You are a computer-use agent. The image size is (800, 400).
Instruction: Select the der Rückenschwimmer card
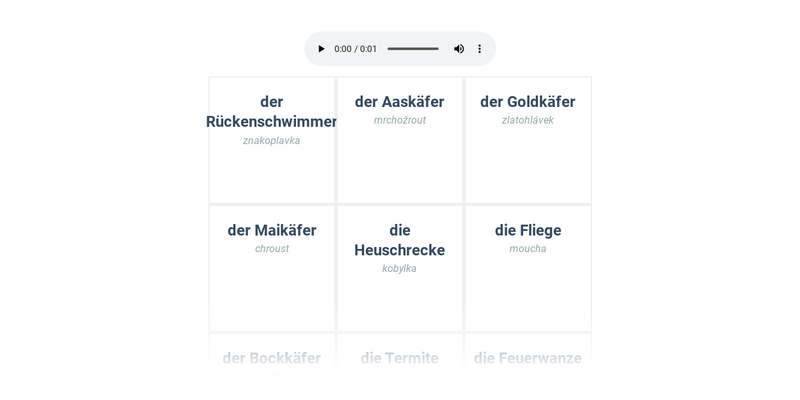(272, 140)
